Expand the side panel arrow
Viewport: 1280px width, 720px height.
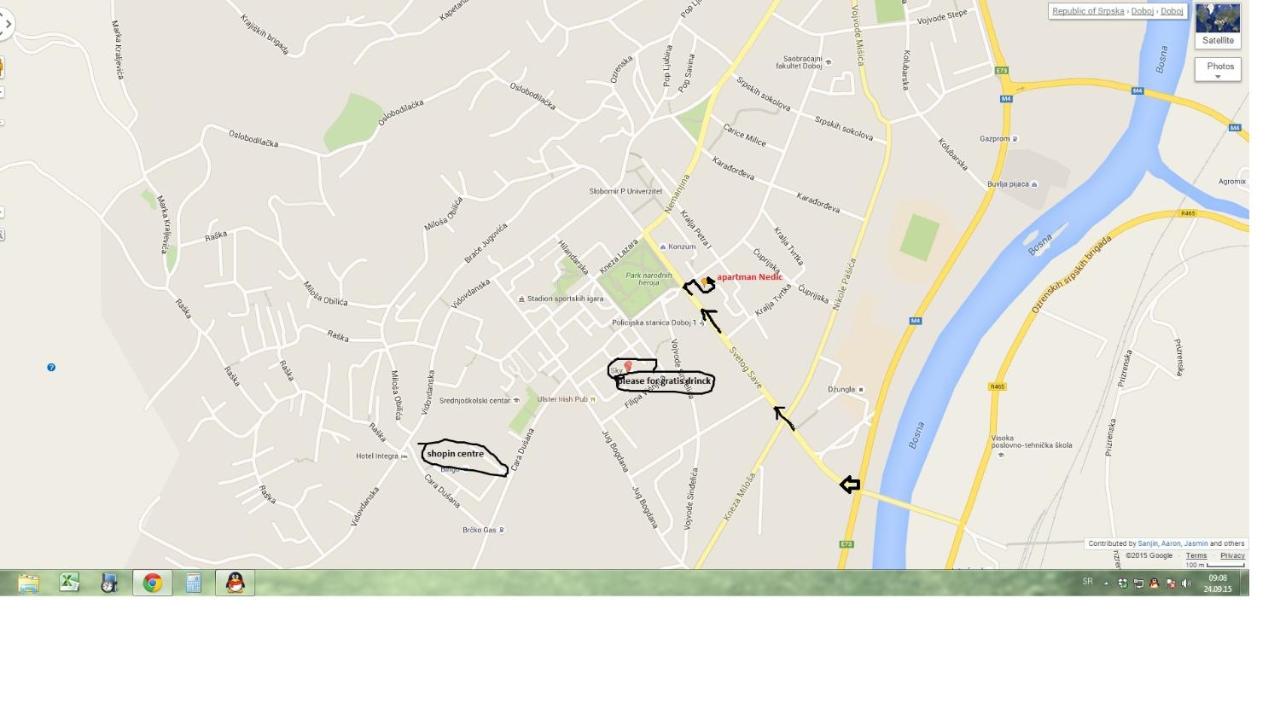[4, 25]
